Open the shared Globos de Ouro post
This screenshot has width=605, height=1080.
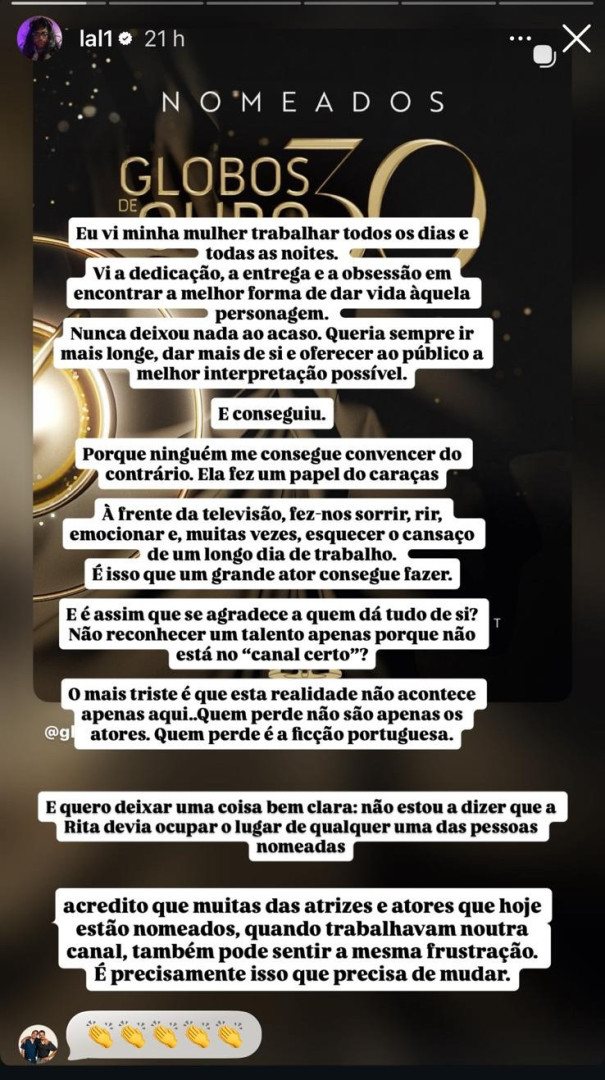(x=302, y=386)
